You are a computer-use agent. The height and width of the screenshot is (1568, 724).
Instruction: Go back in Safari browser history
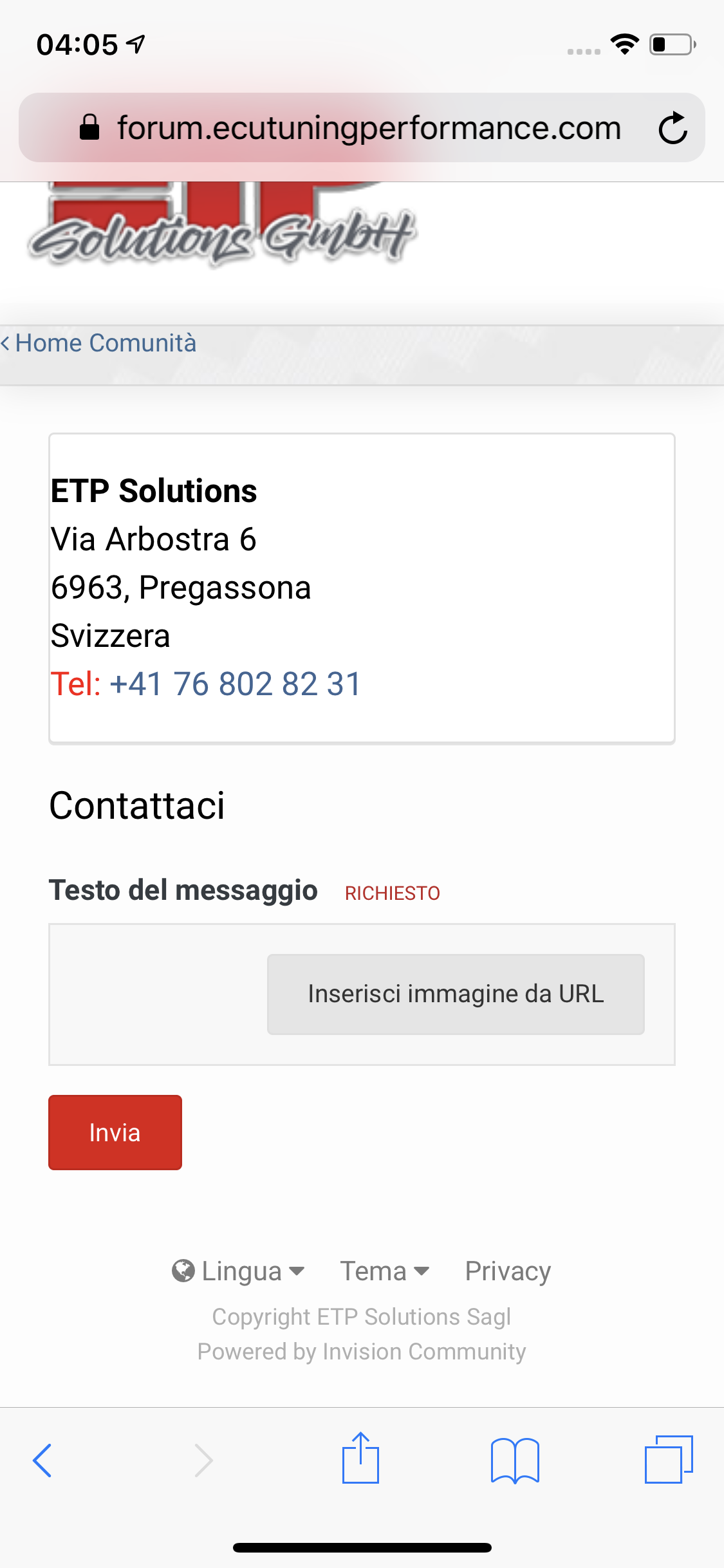42,1460
